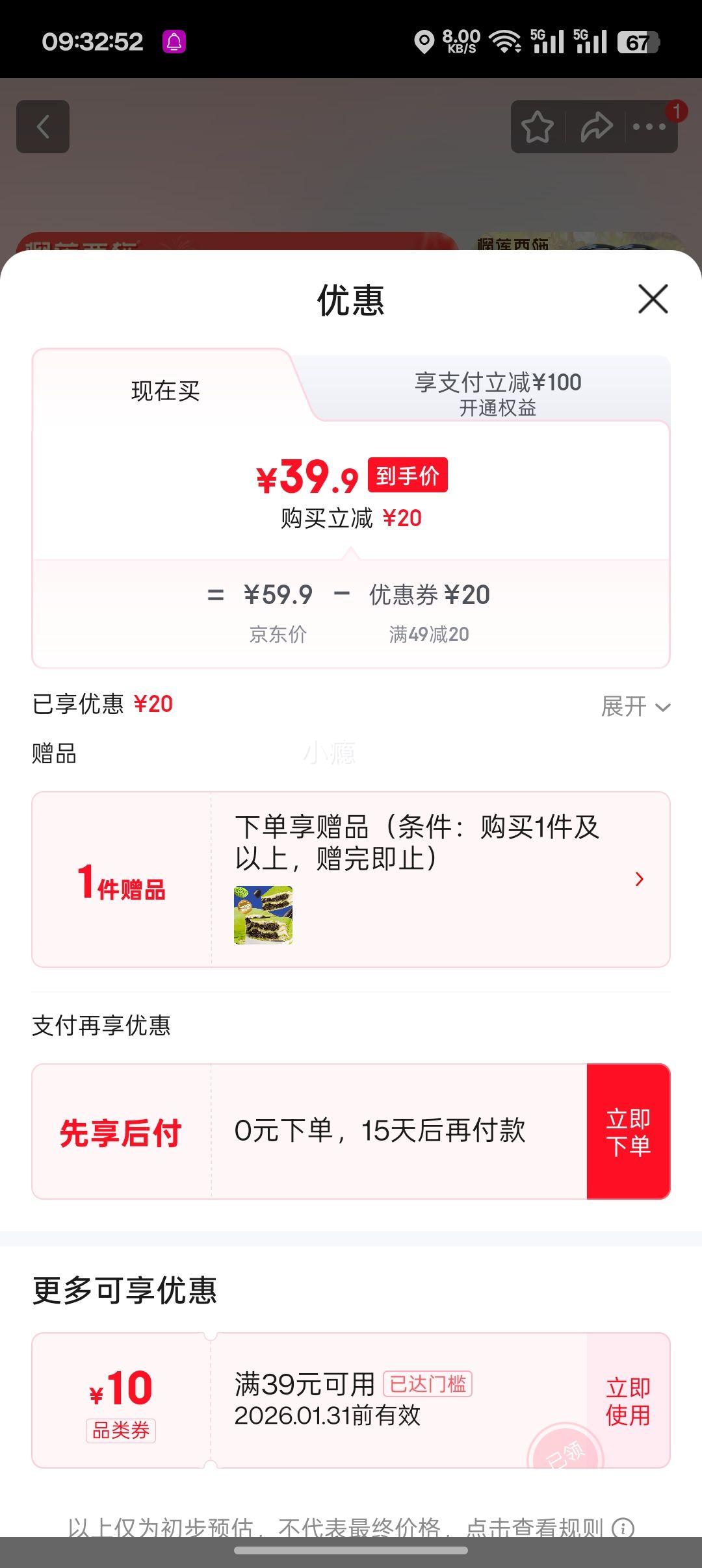Image resolution: width=702 pixels, height=1568 pixels.
Task: Tap the 立即下单 button
Action: click(x=629, y=1130)
